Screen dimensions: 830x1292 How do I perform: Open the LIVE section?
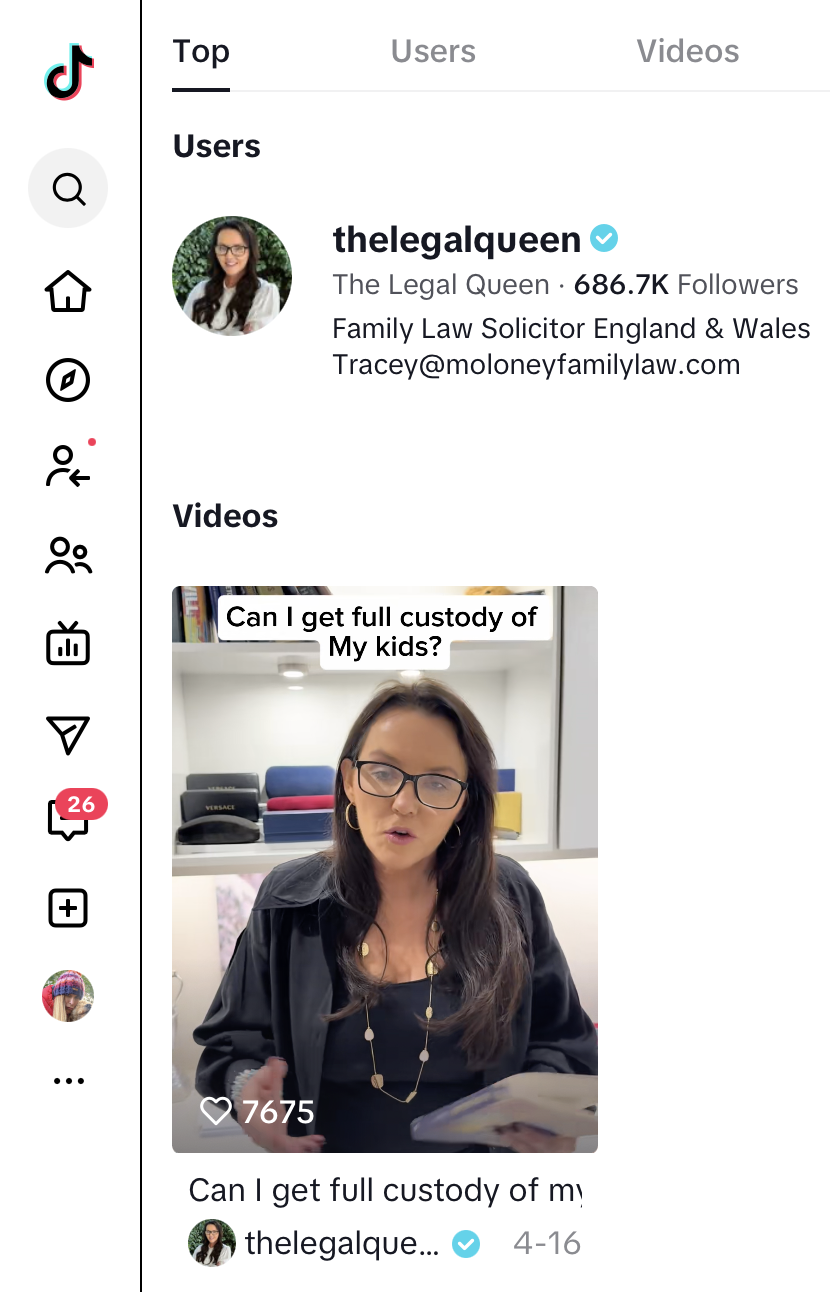(x=68, y=645)
